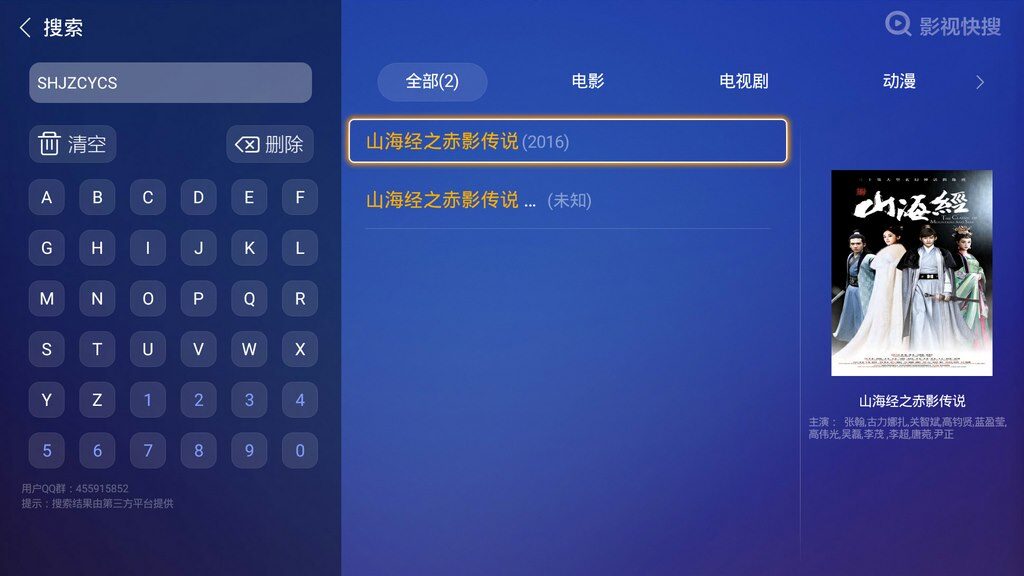Expand more categories with right chevron
This screenshot has height=576, width=1024.
[x=980, y=83]
